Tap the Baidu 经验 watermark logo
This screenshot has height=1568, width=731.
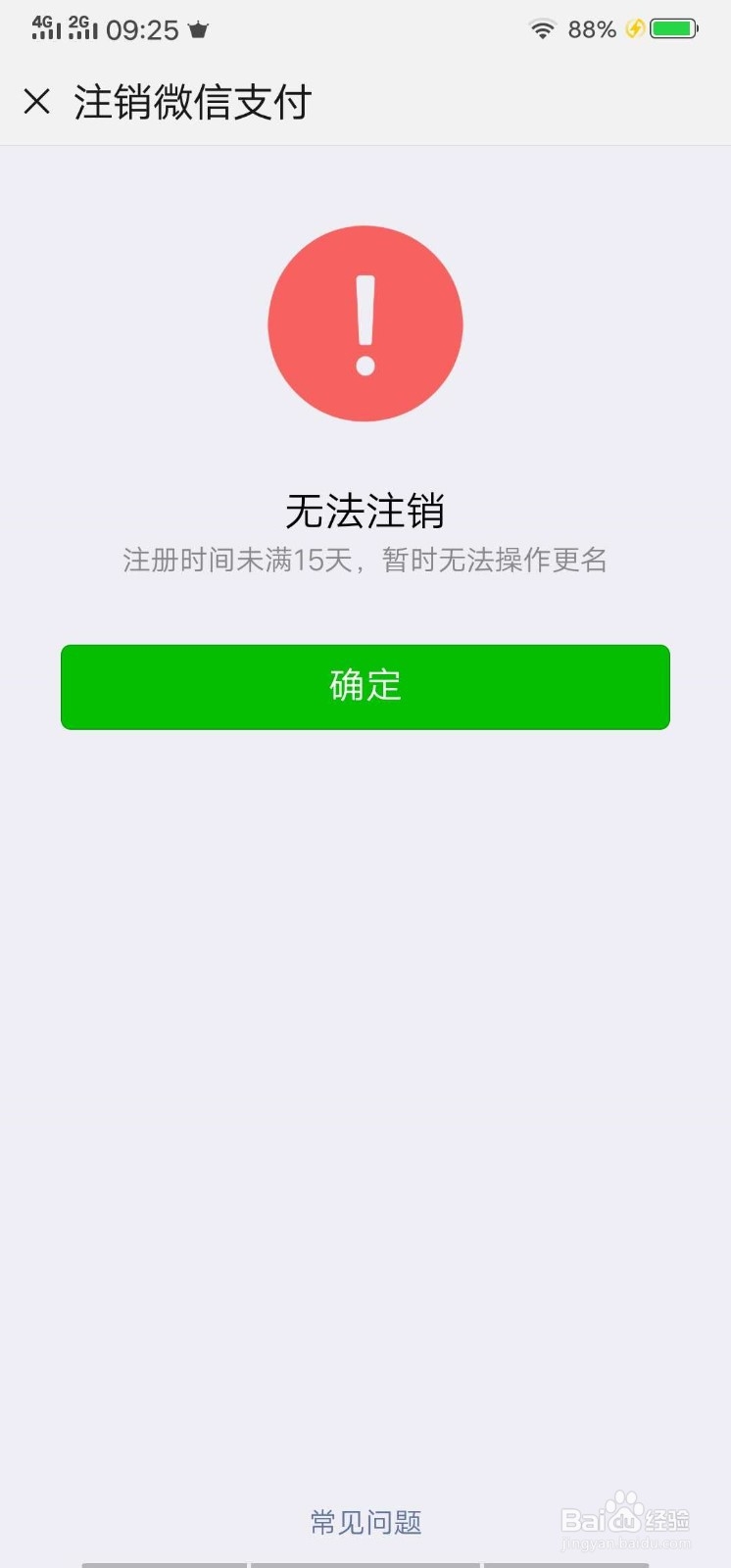(x=625, y=1517)
